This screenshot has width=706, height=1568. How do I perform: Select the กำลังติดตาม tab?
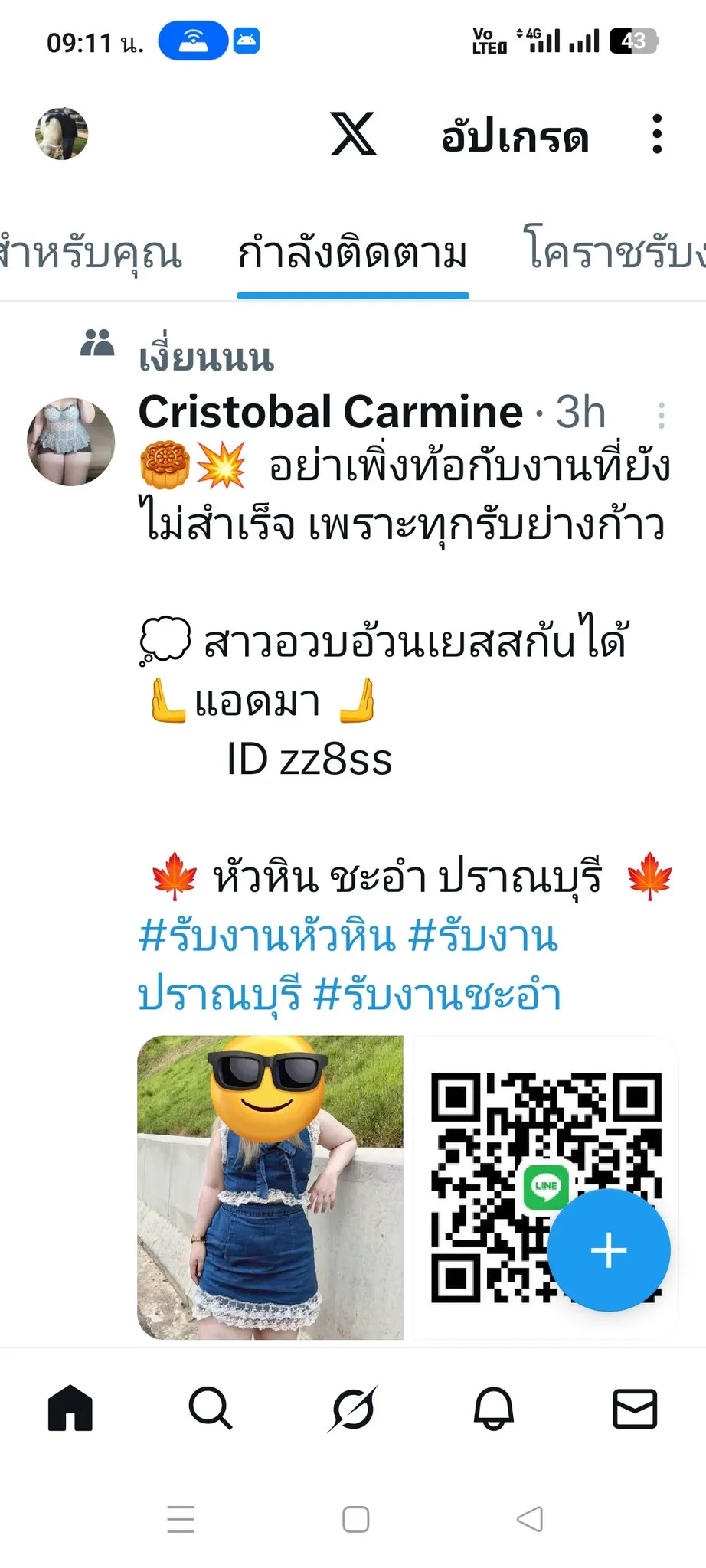[352, 253]
